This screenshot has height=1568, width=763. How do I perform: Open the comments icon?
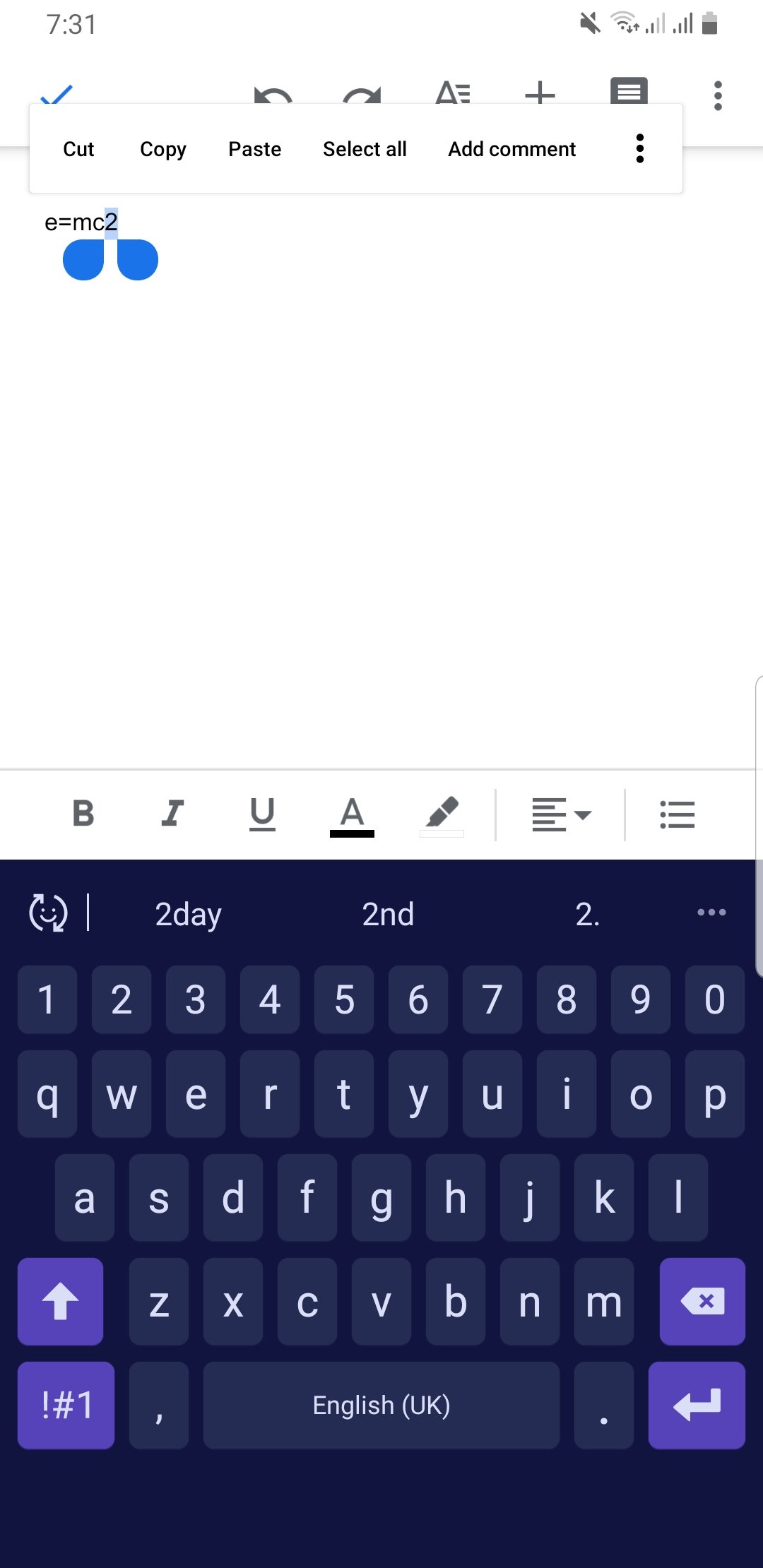coord(628,93)
